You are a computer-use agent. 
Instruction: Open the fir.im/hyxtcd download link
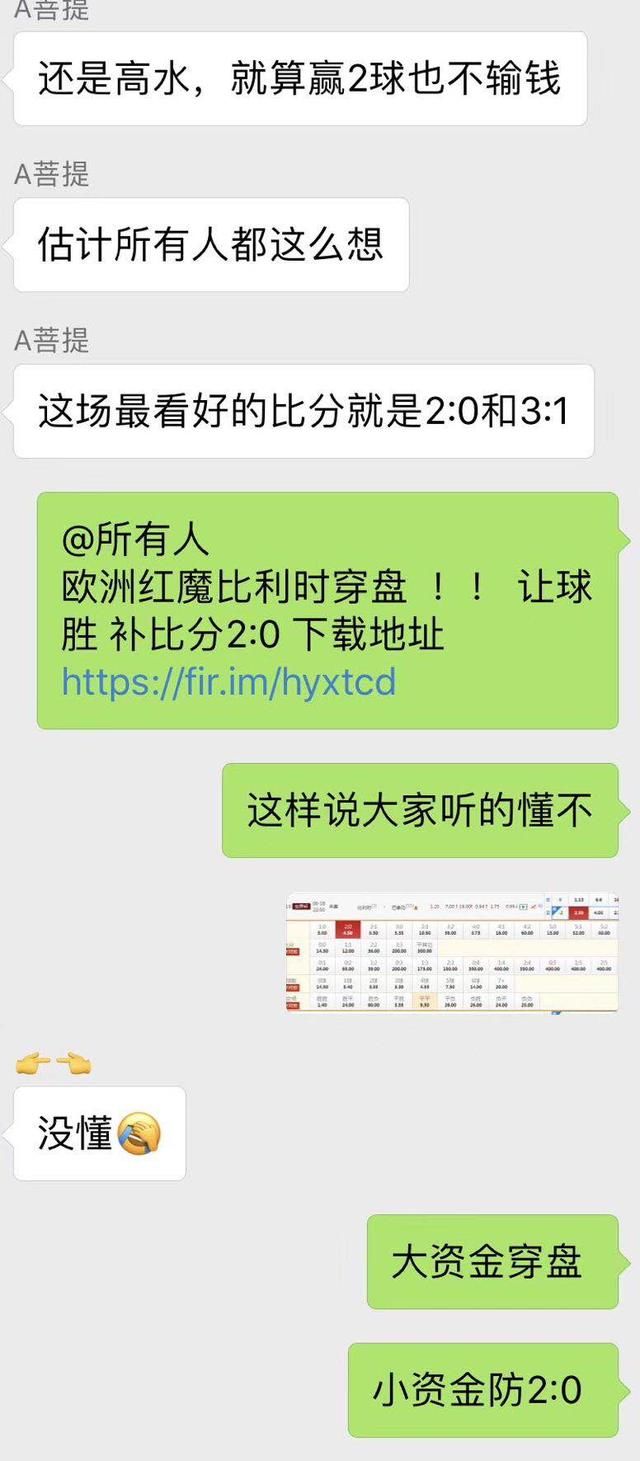229,682
